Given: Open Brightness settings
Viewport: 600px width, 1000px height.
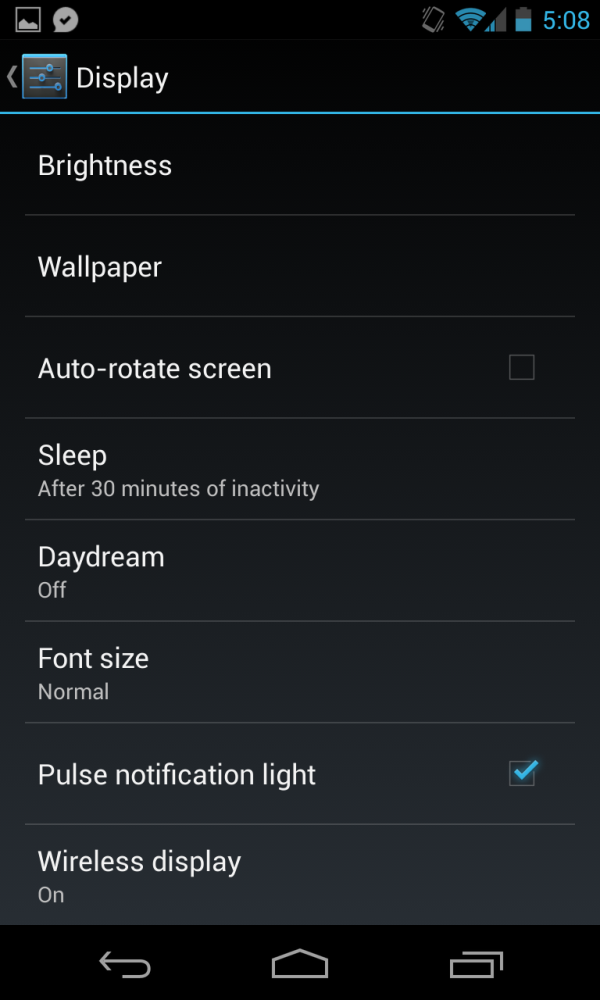Looking at the screenshot, I should tap(300, 166).
